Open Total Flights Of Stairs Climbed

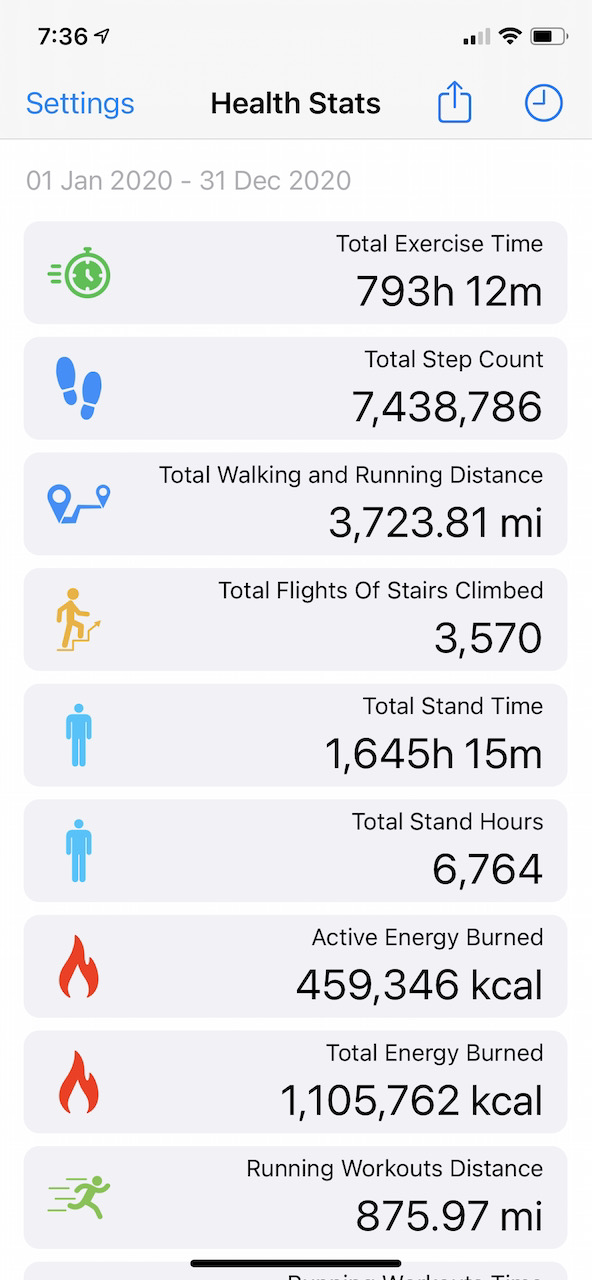tap(295, 619)
